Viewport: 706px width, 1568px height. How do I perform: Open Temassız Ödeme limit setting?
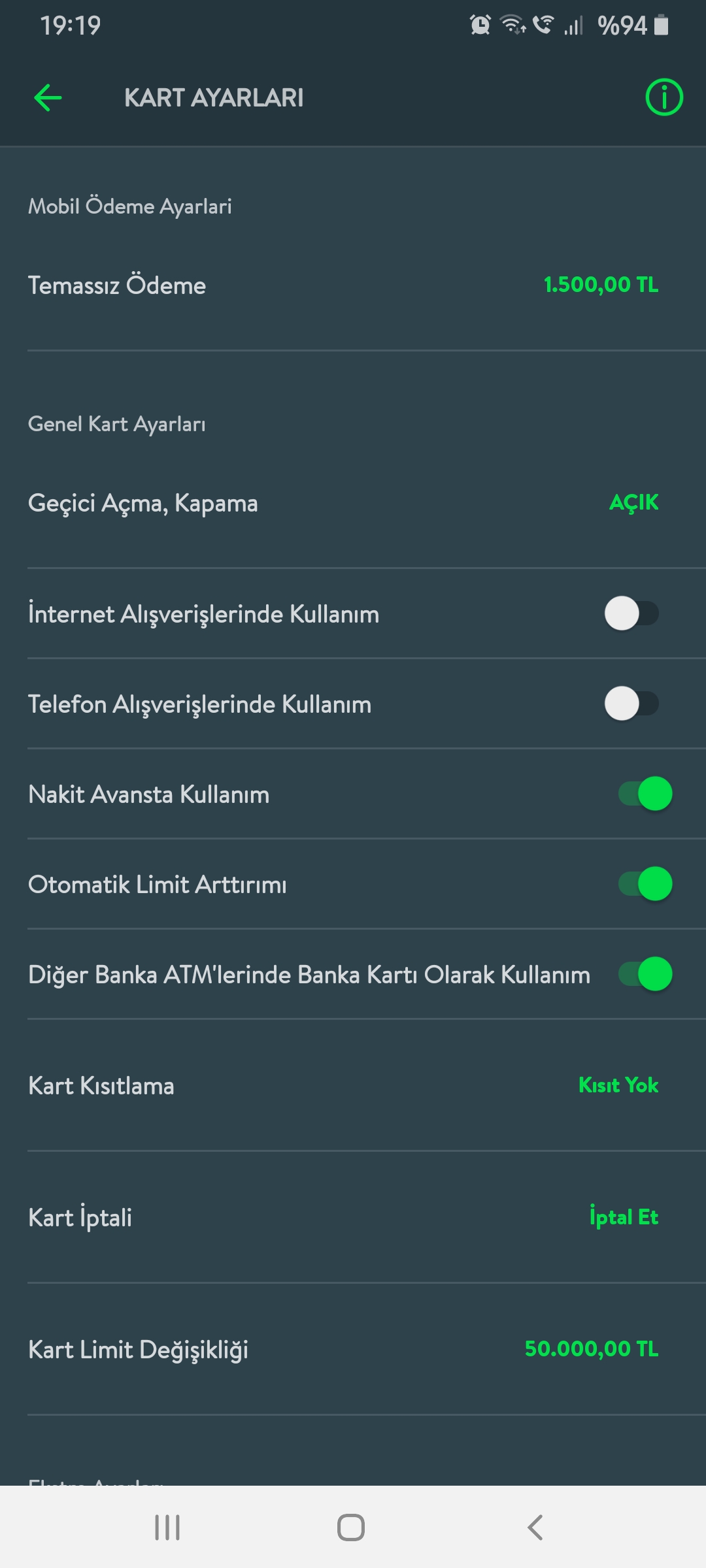[x=353, y=286]
